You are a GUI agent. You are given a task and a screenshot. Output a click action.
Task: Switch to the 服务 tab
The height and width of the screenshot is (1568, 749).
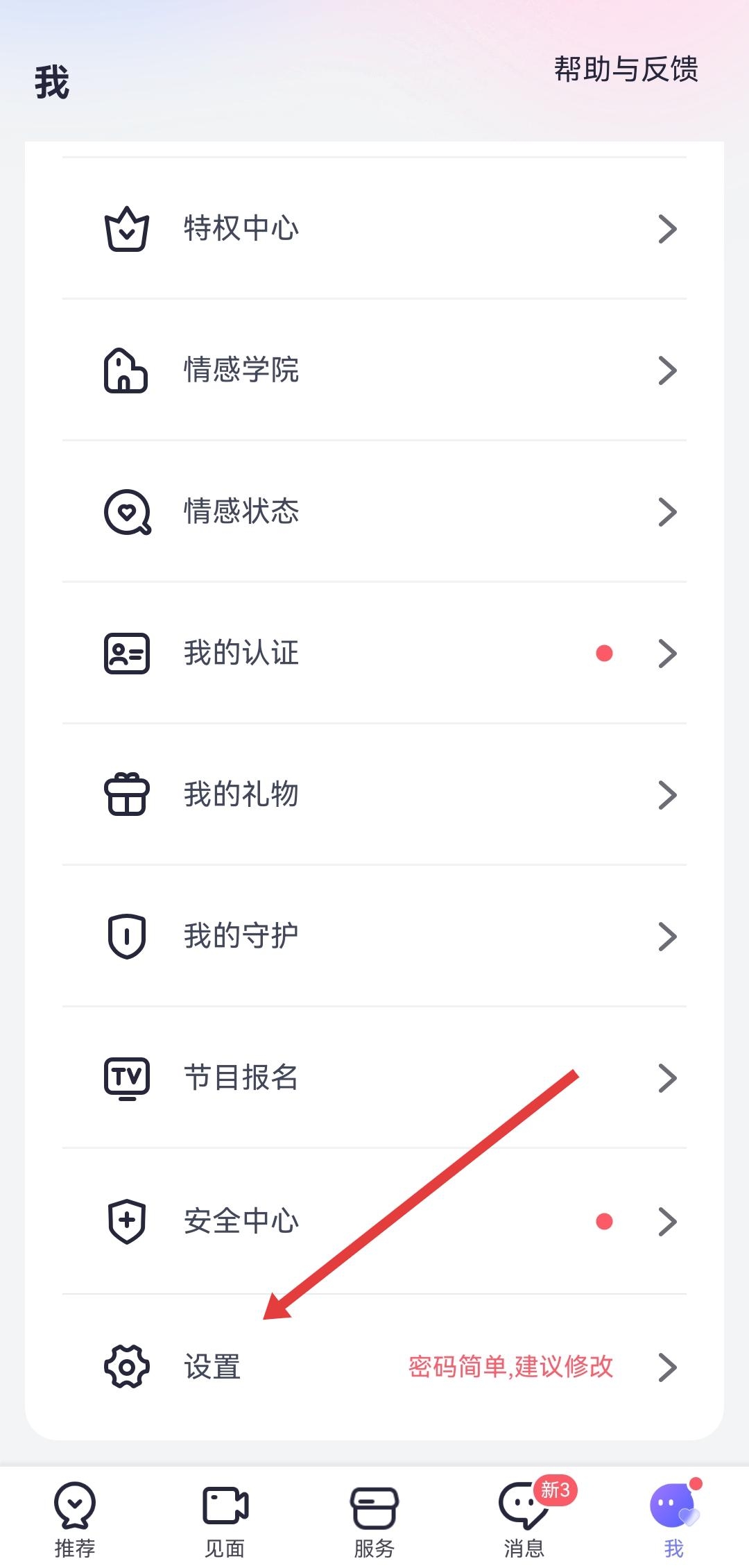(x=374, y=1519)
